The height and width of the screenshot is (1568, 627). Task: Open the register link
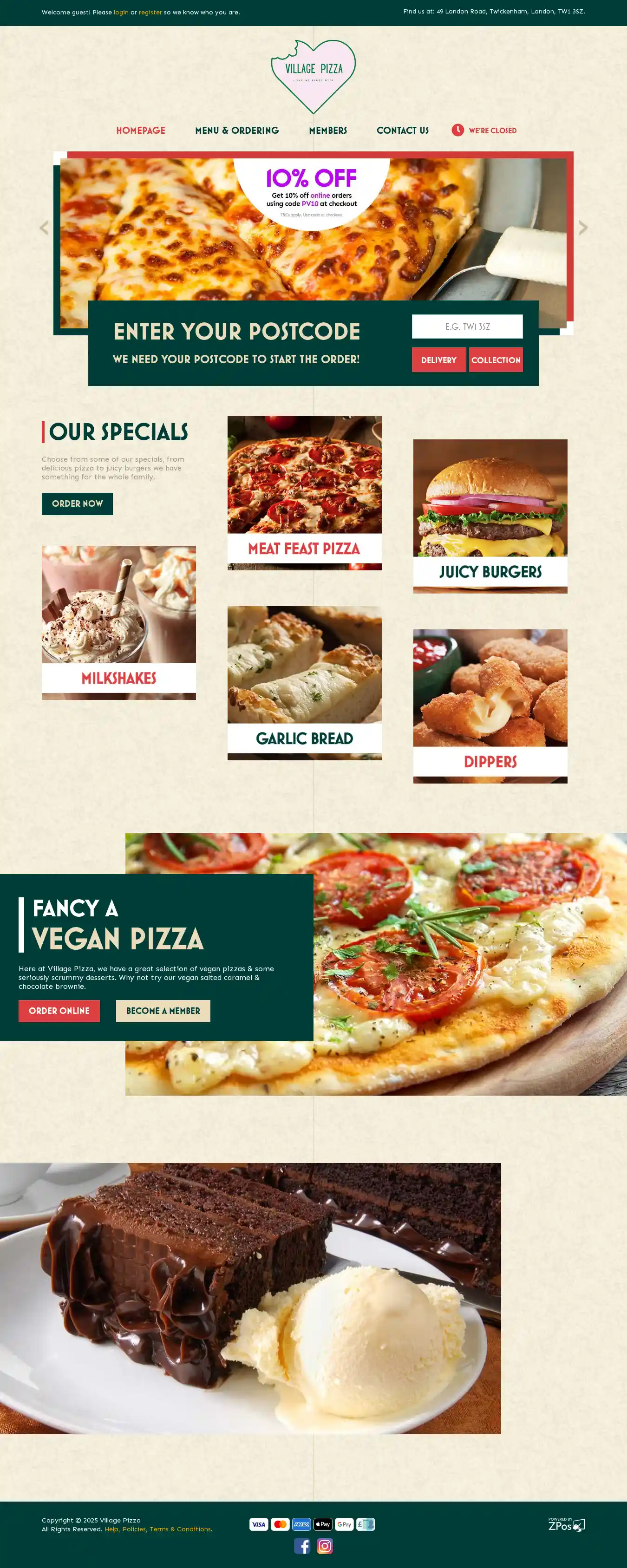[x=150, y=12]
